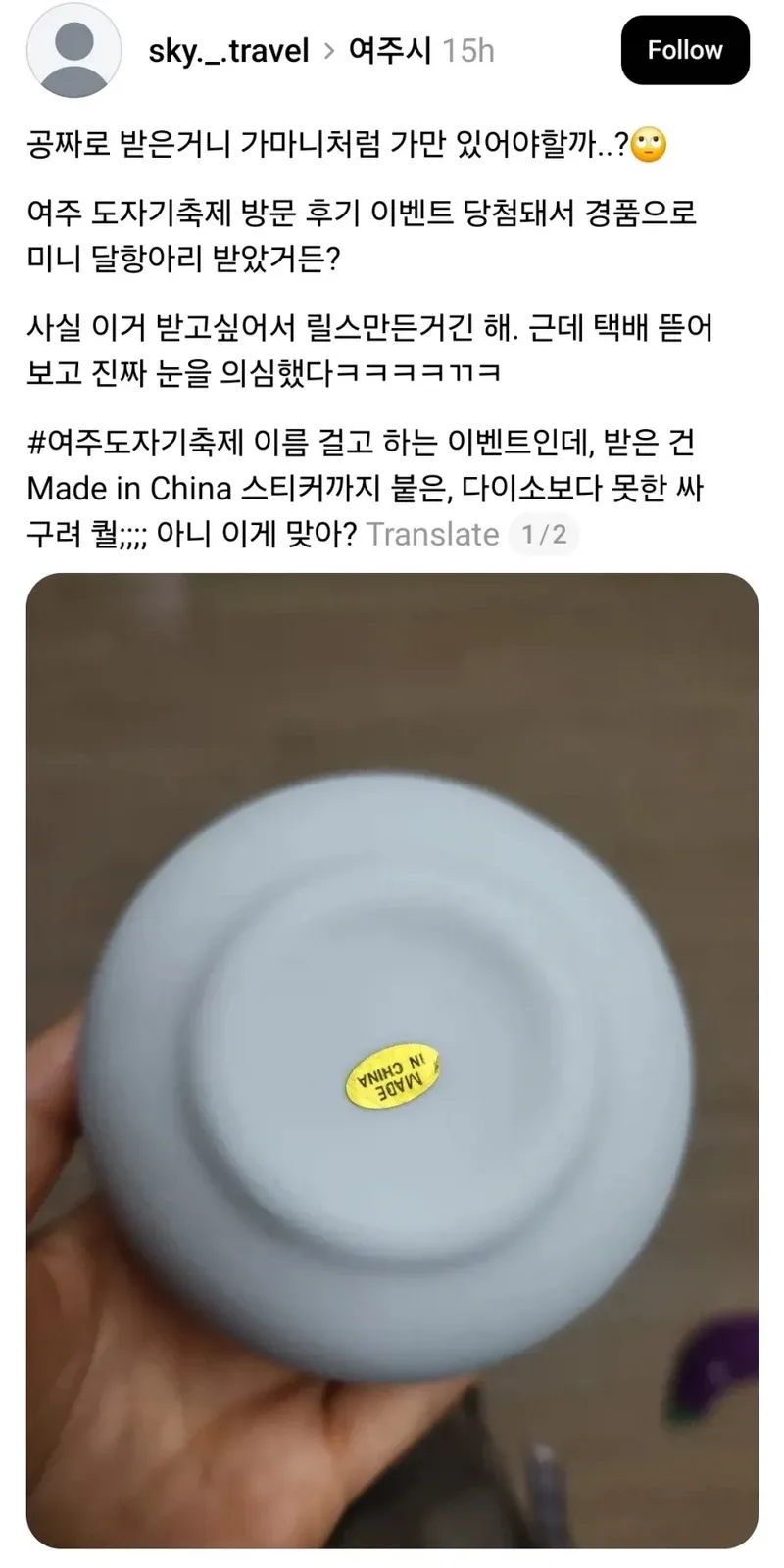Image resolution: width=784 pixels, height=1568 pixels.
Task: Open the attached pottery photo
Action: (392, 1061)
